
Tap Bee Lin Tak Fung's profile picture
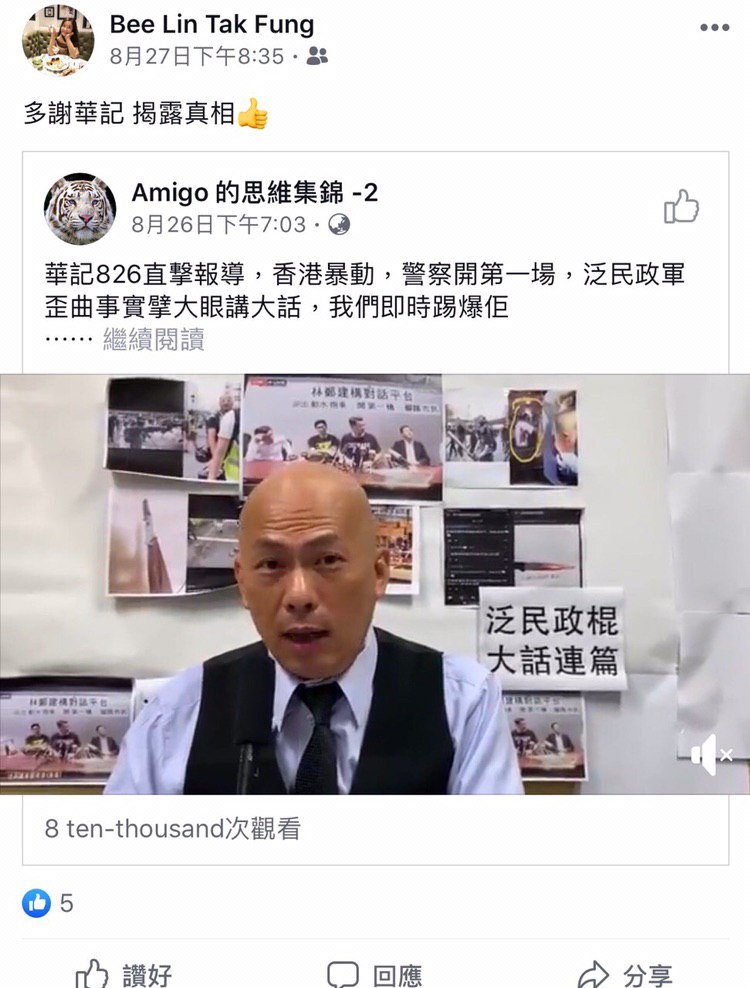[58, 40]
